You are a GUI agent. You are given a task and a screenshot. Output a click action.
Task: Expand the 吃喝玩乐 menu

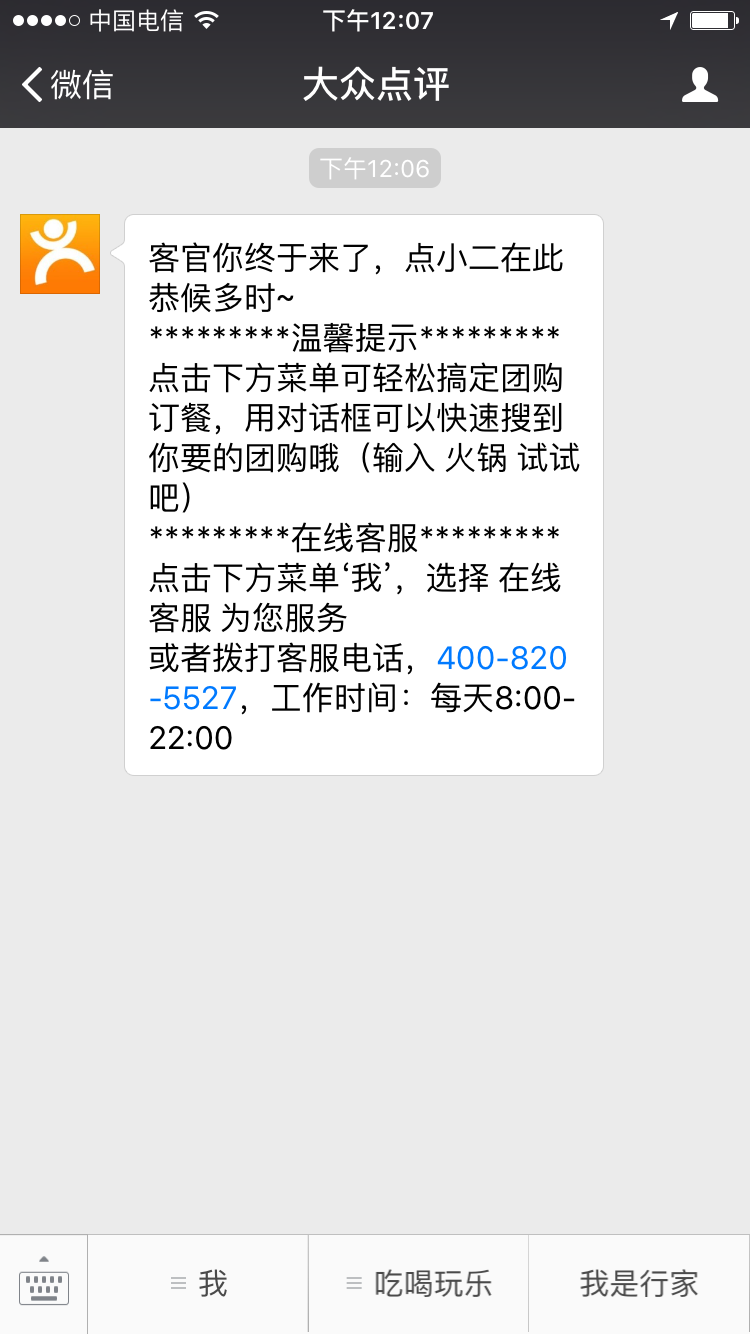[x=419, y=1284]
